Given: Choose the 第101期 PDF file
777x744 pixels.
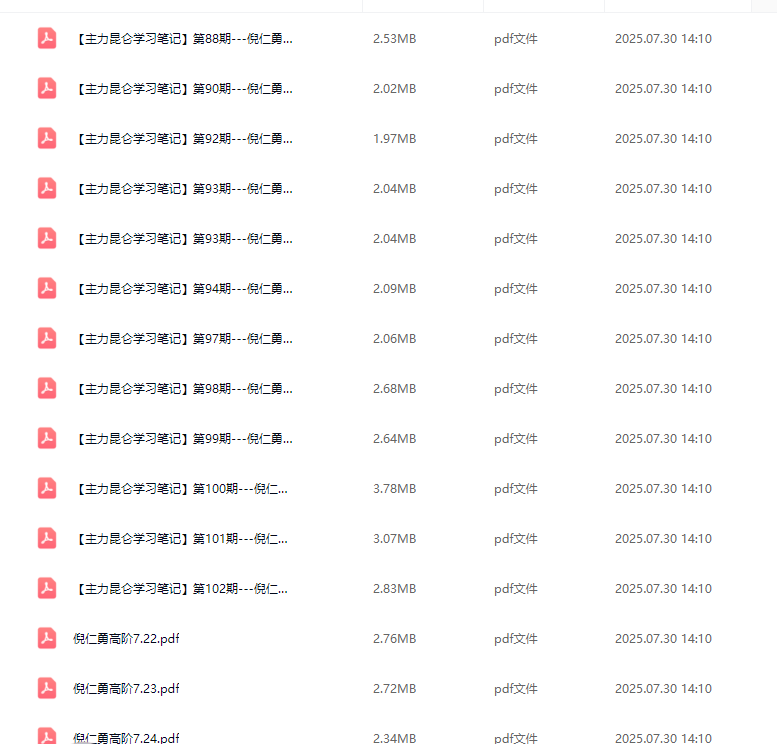Looking at the screenshot, I should pyautogui.click(x=181, y=539).
